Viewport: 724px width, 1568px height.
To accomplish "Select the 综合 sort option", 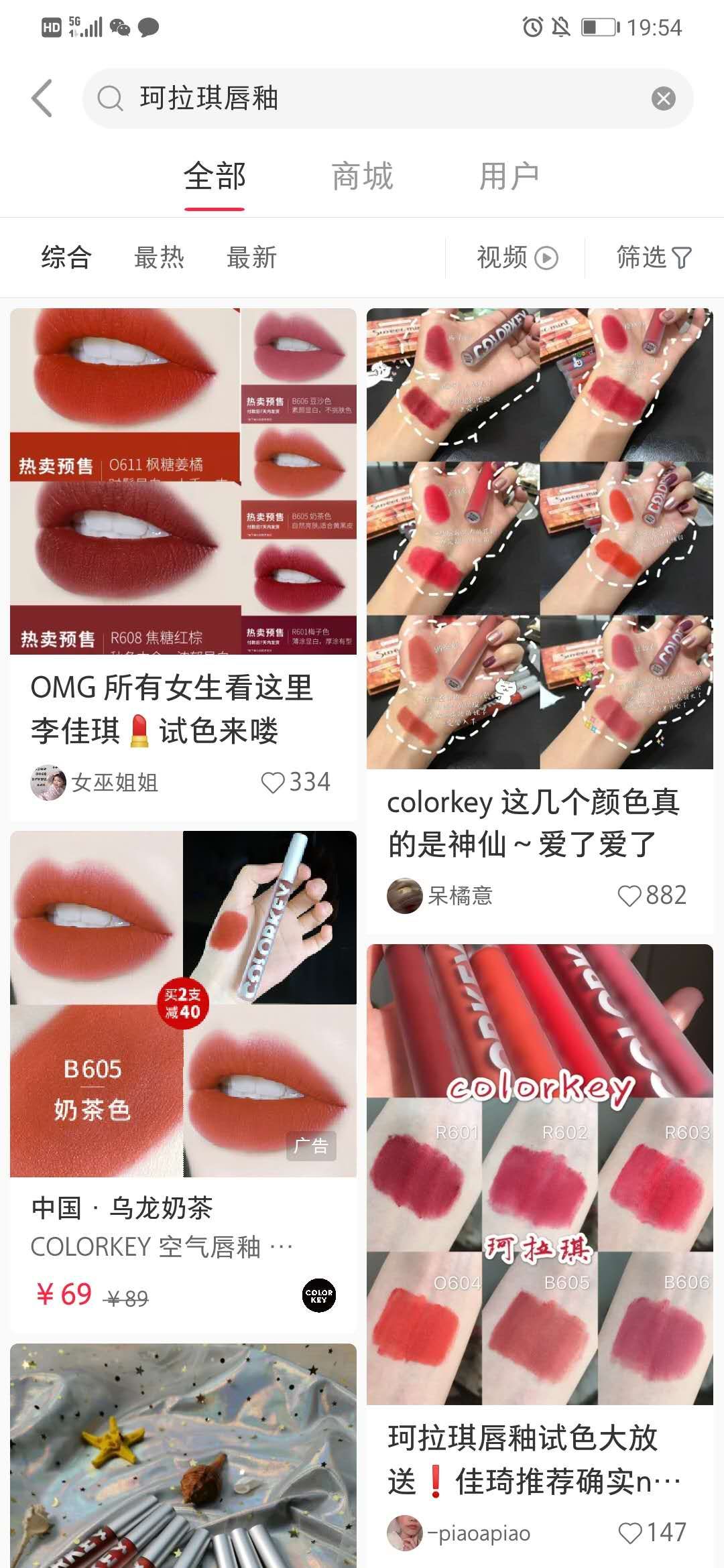I will pos(66,257).
